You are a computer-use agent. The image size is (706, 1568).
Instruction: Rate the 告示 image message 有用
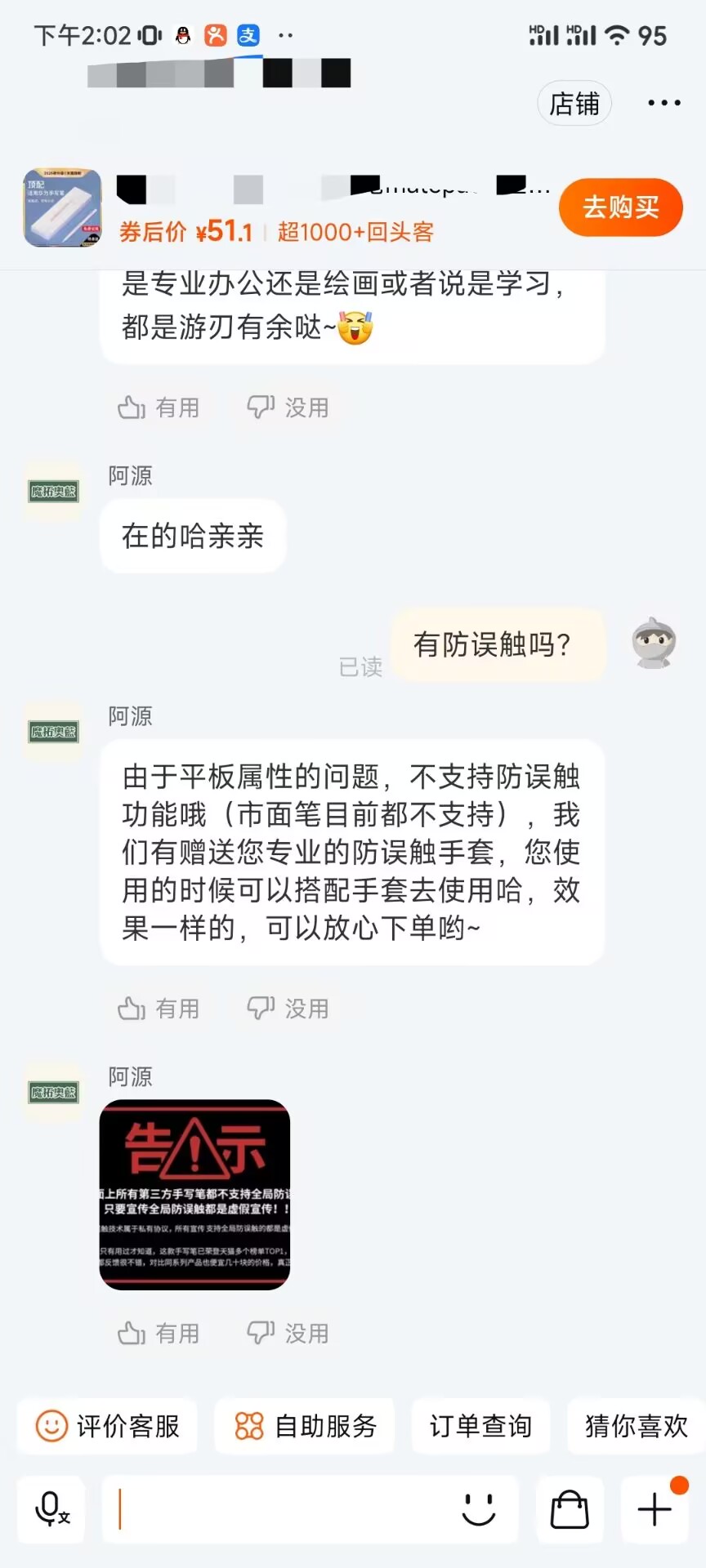point(159,1334)
